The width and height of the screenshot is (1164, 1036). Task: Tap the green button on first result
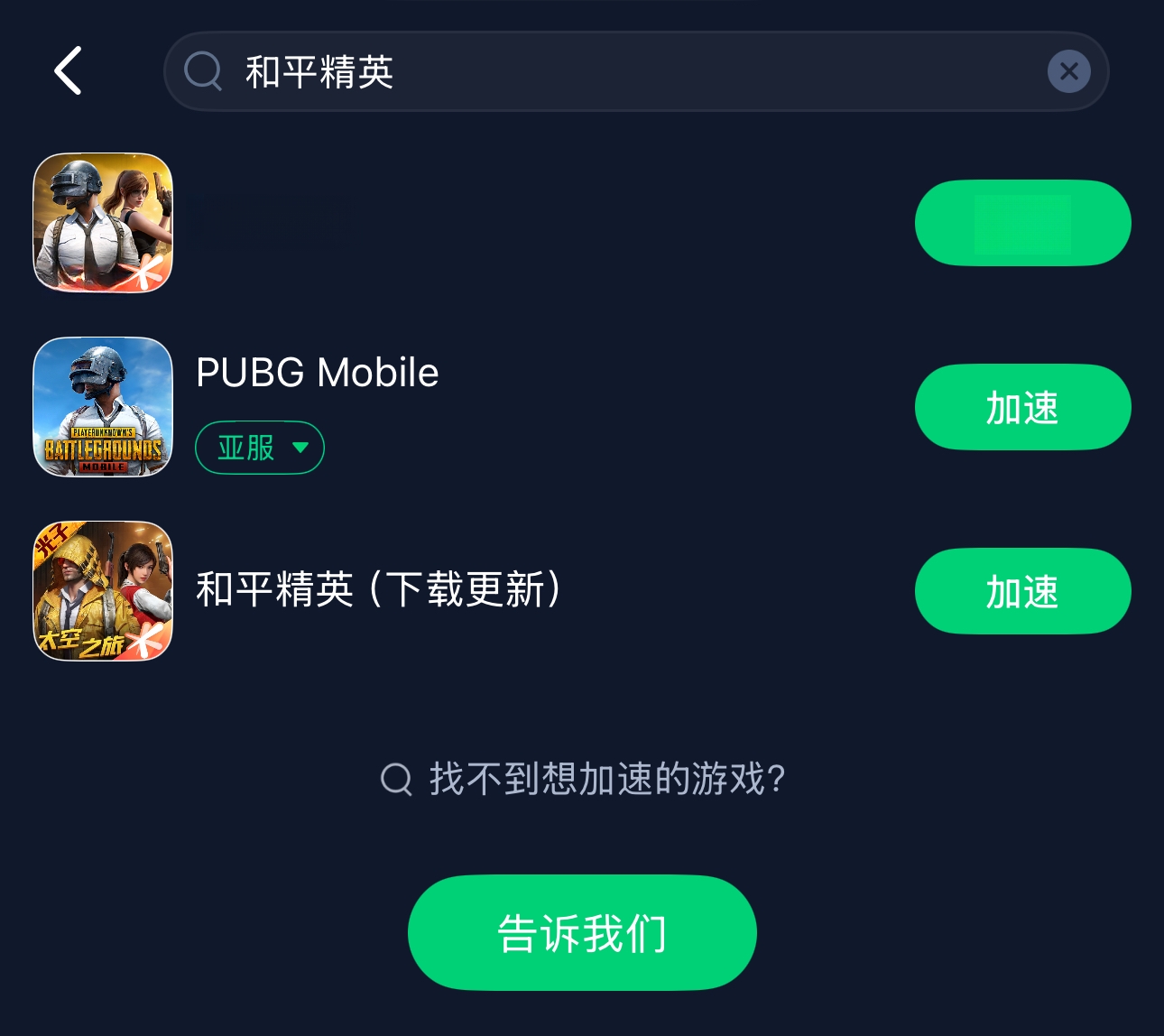click(1022, 223)
